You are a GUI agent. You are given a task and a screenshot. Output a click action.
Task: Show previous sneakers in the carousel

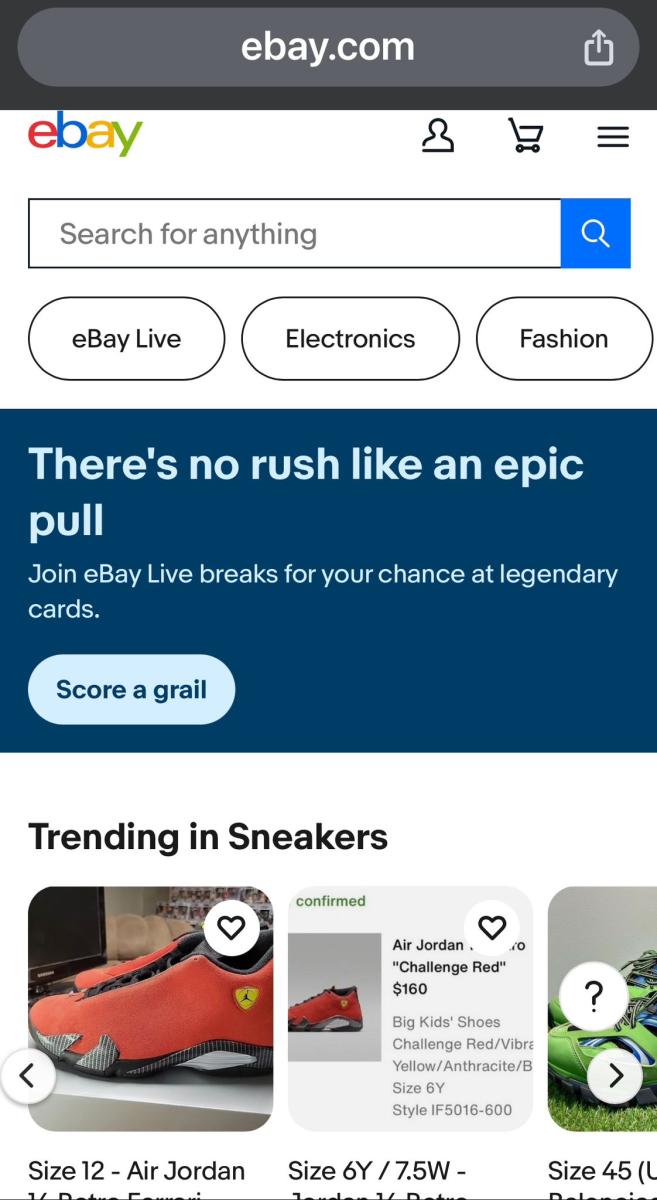[27, 1076]
